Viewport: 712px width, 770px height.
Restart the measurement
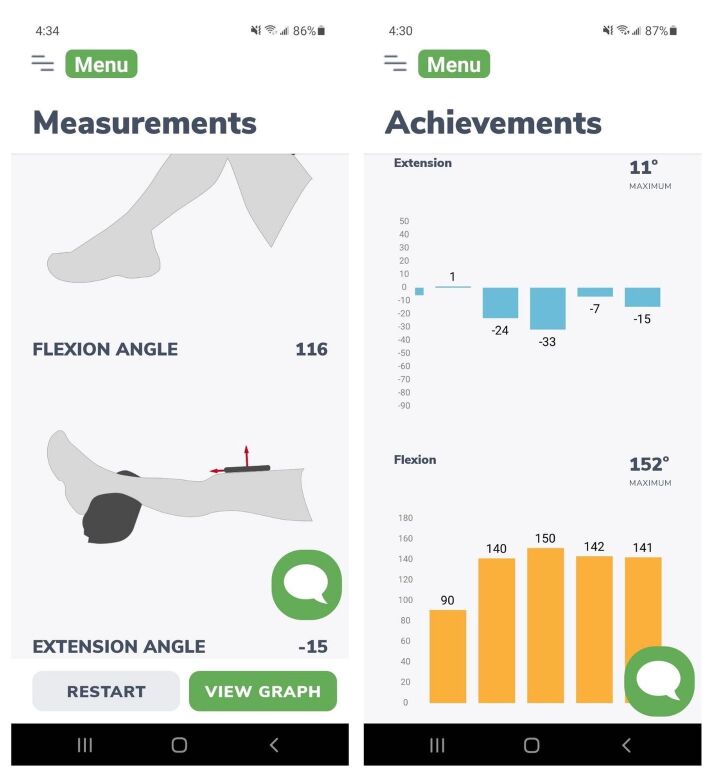pos(106,691)
